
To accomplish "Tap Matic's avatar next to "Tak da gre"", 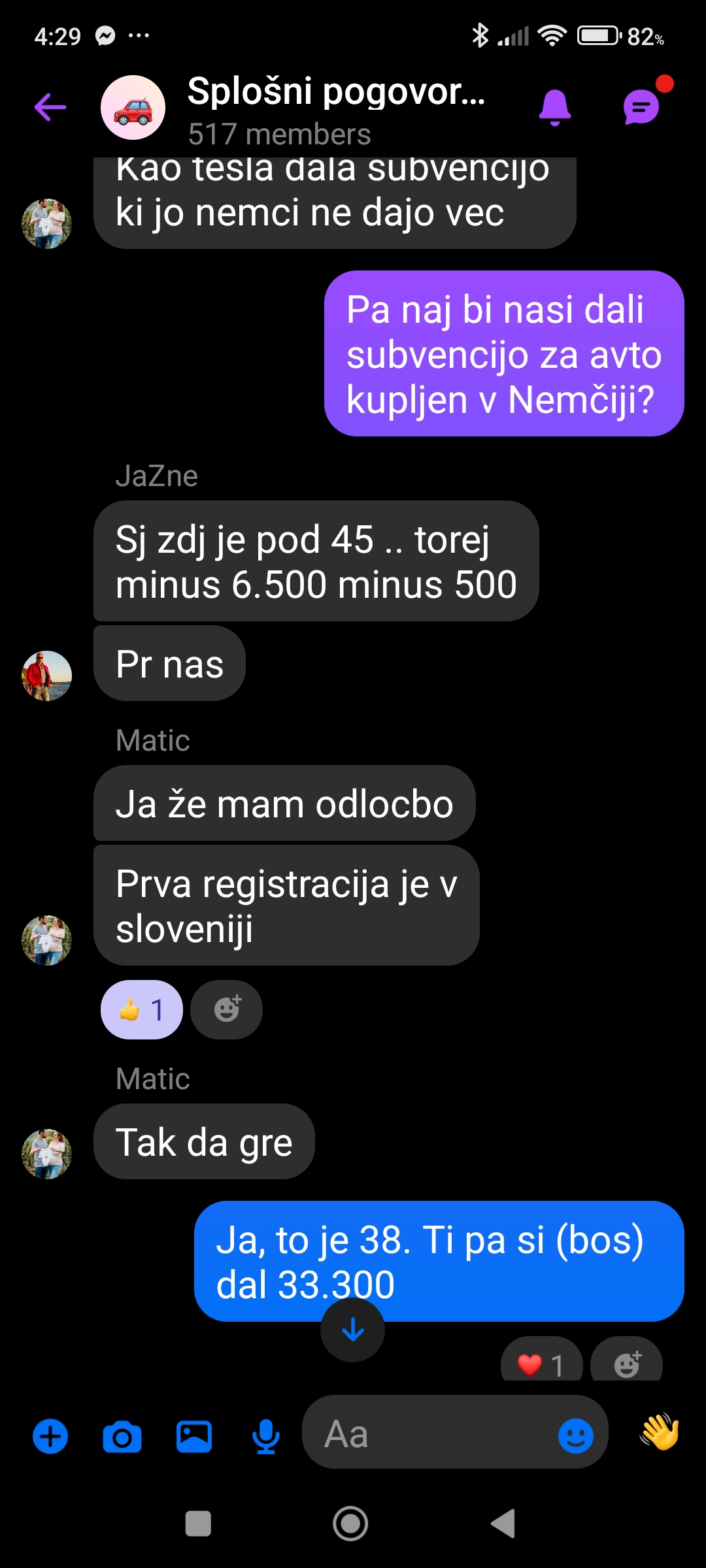I will 46,1154.
